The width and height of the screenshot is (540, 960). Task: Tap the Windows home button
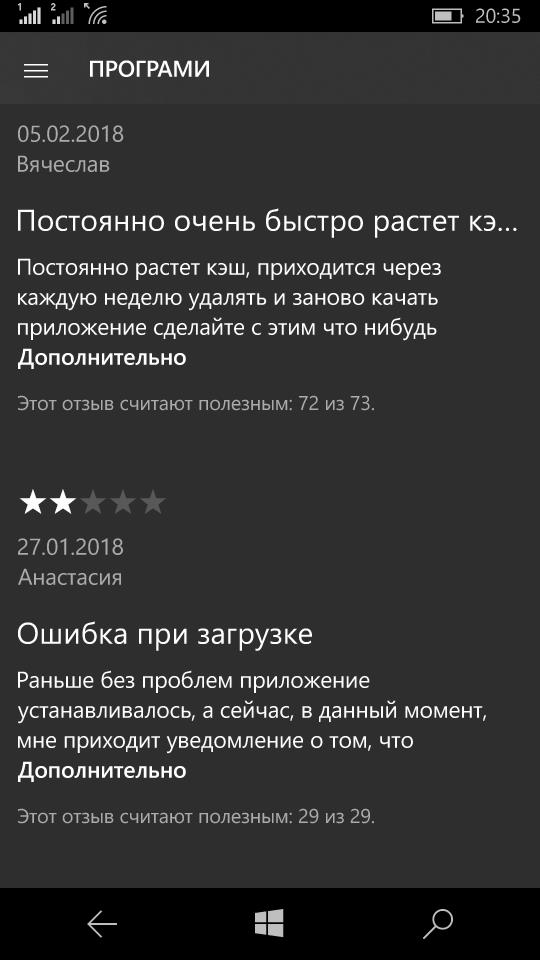269,923
